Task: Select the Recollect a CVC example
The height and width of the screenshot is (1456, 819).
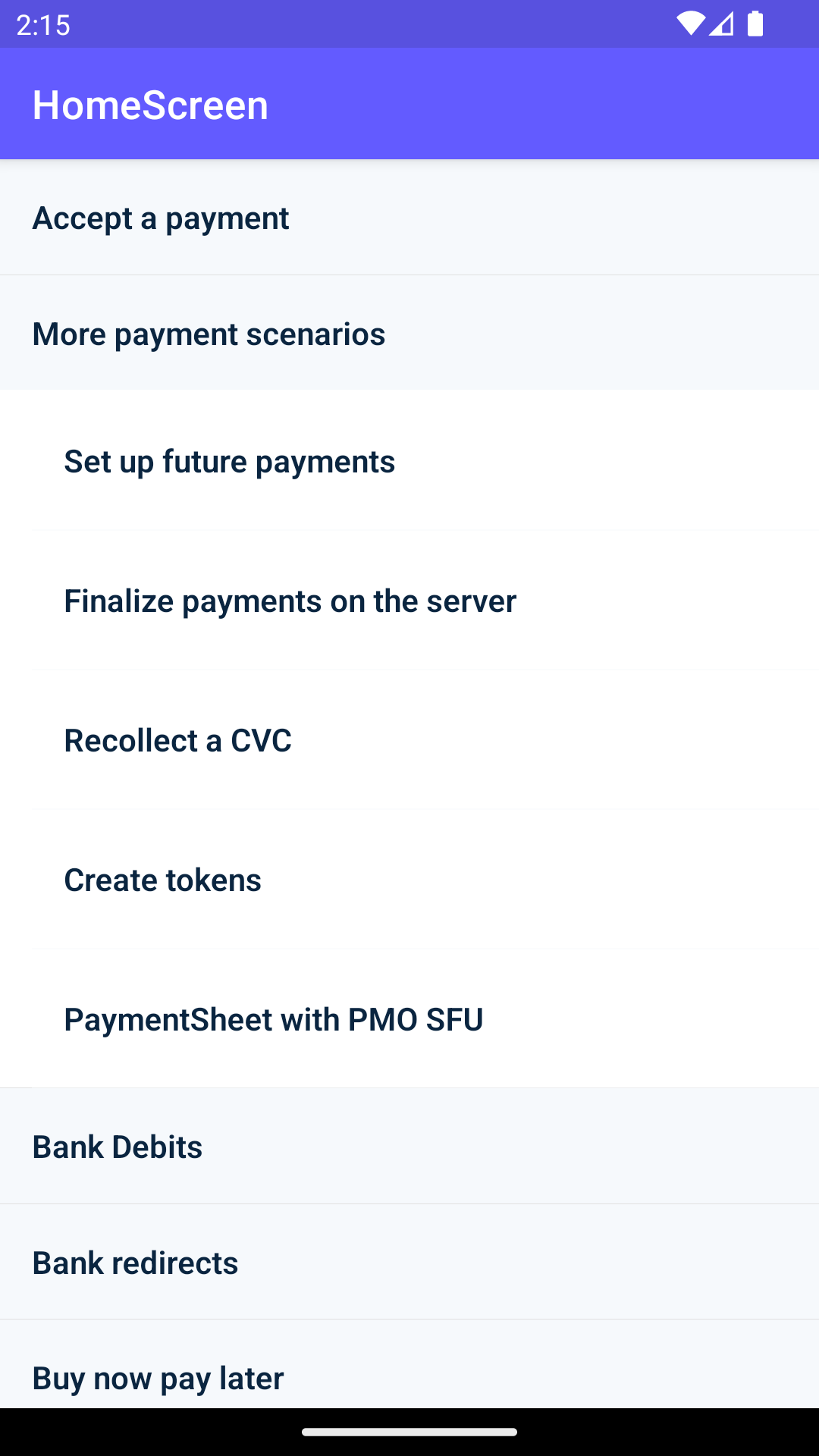Action: coord(409,740)
